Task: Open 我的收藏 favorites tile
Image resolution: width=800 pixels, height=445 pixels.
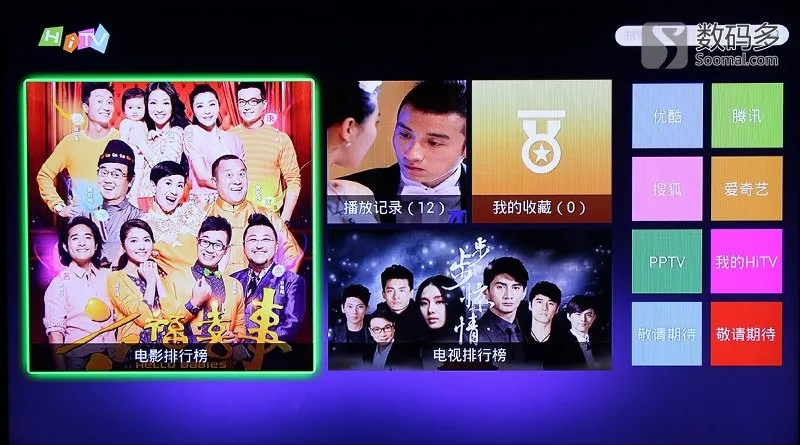Action: tap(541, 151)
